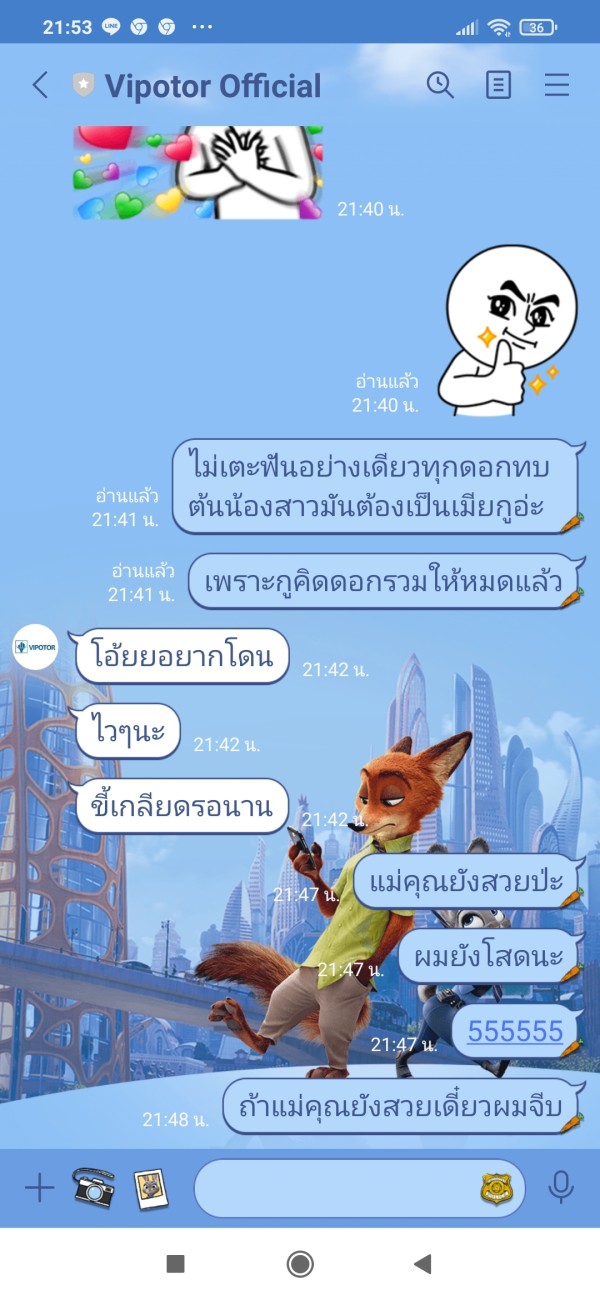
Task: Open the photo gallery picker
Action: 150,1188
